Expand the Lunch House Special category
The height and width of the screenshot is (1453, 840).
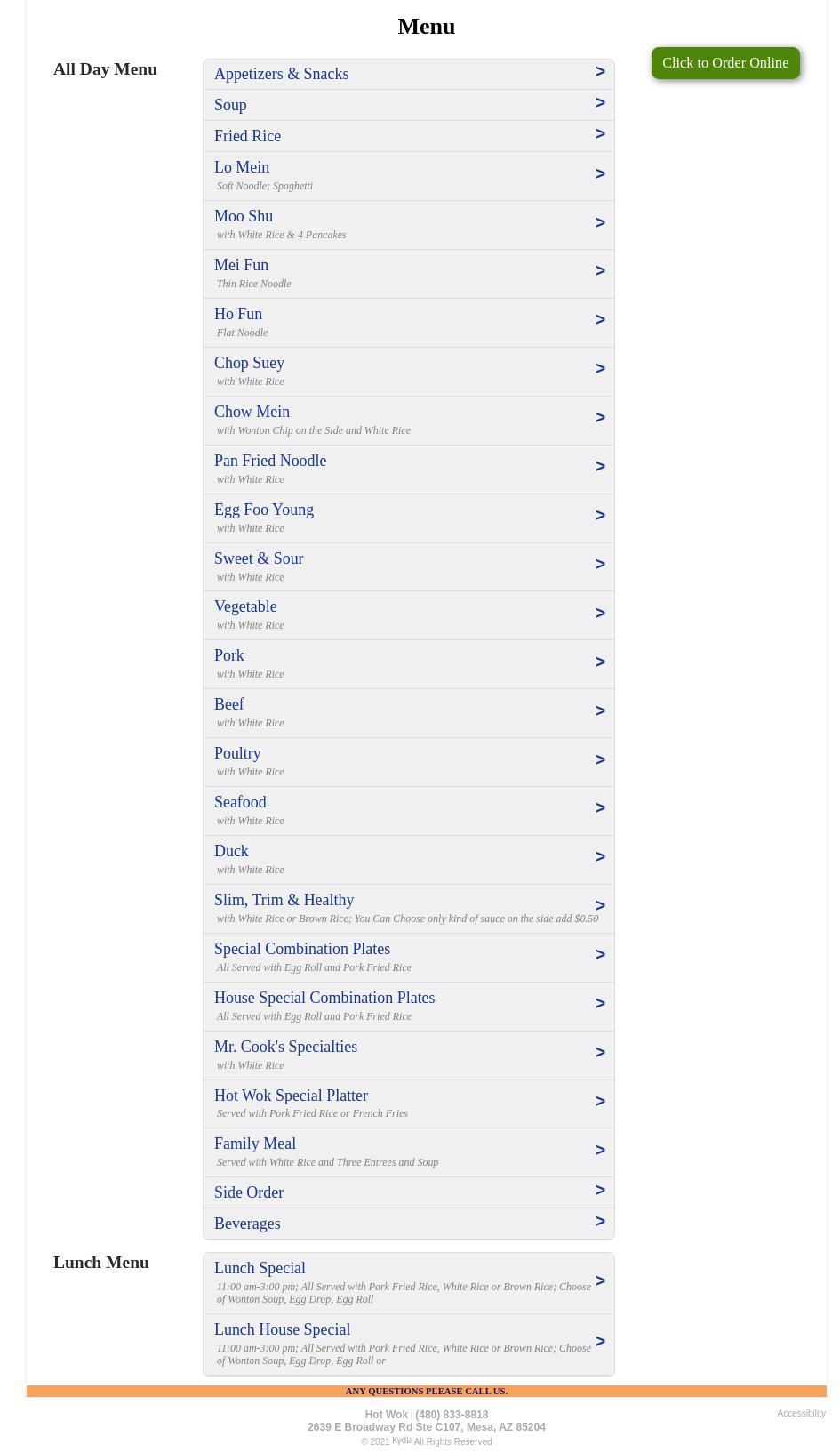(x=600, y=1342)
